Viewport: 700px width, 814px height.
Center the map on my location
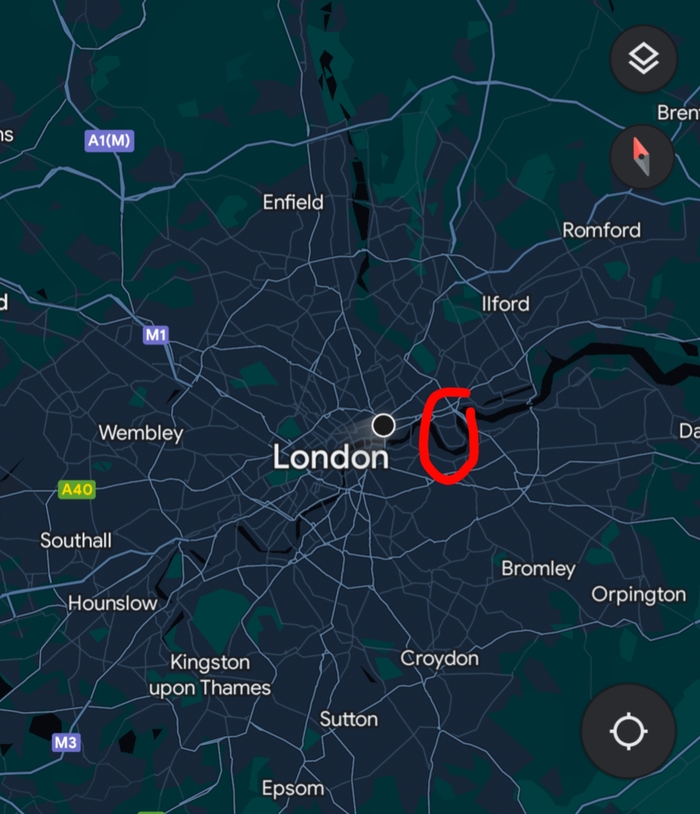(x=629, y=732)
